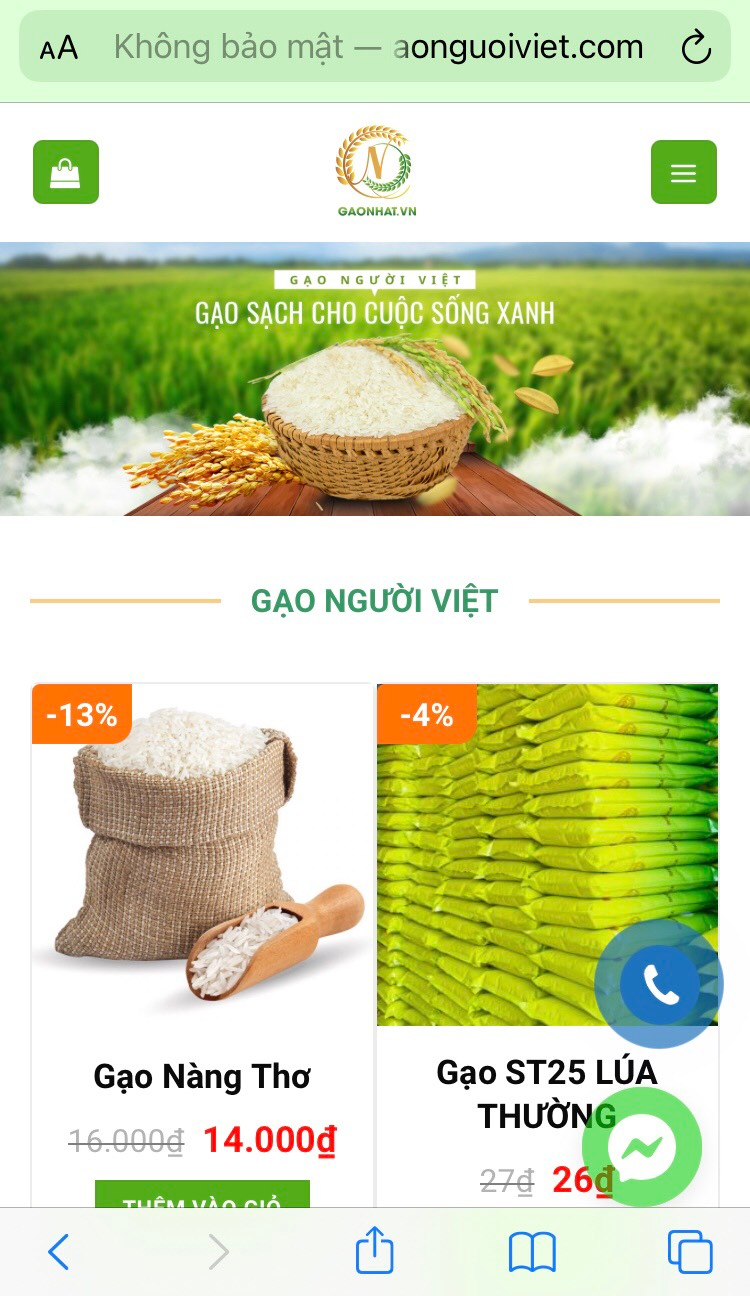Viewport: 750px width, 1296px height.
Task: Open Messenger chat bubble
Action: pos(642,1147)
